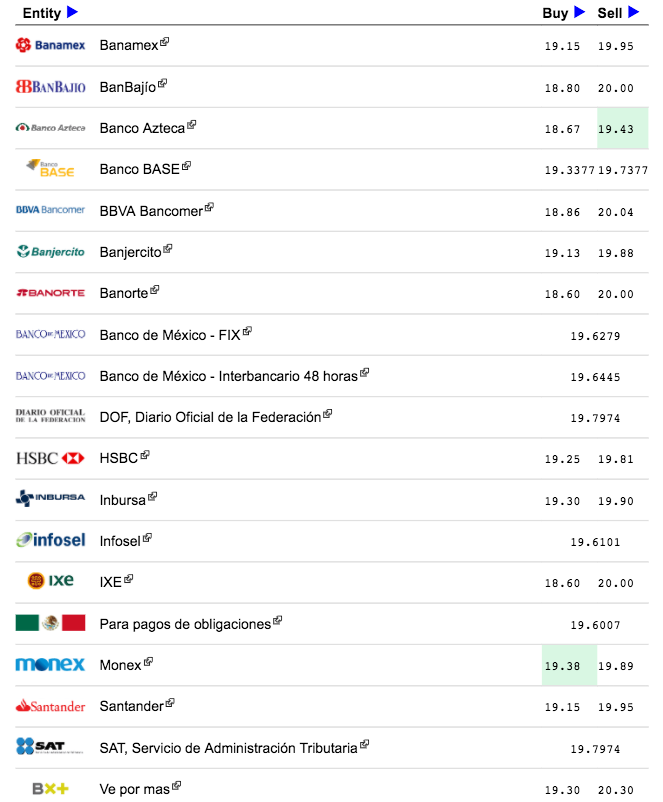The height and width of the screenshot is (802, 663).
Task: Open the HSBC external link
Action: tap(145, 455)
